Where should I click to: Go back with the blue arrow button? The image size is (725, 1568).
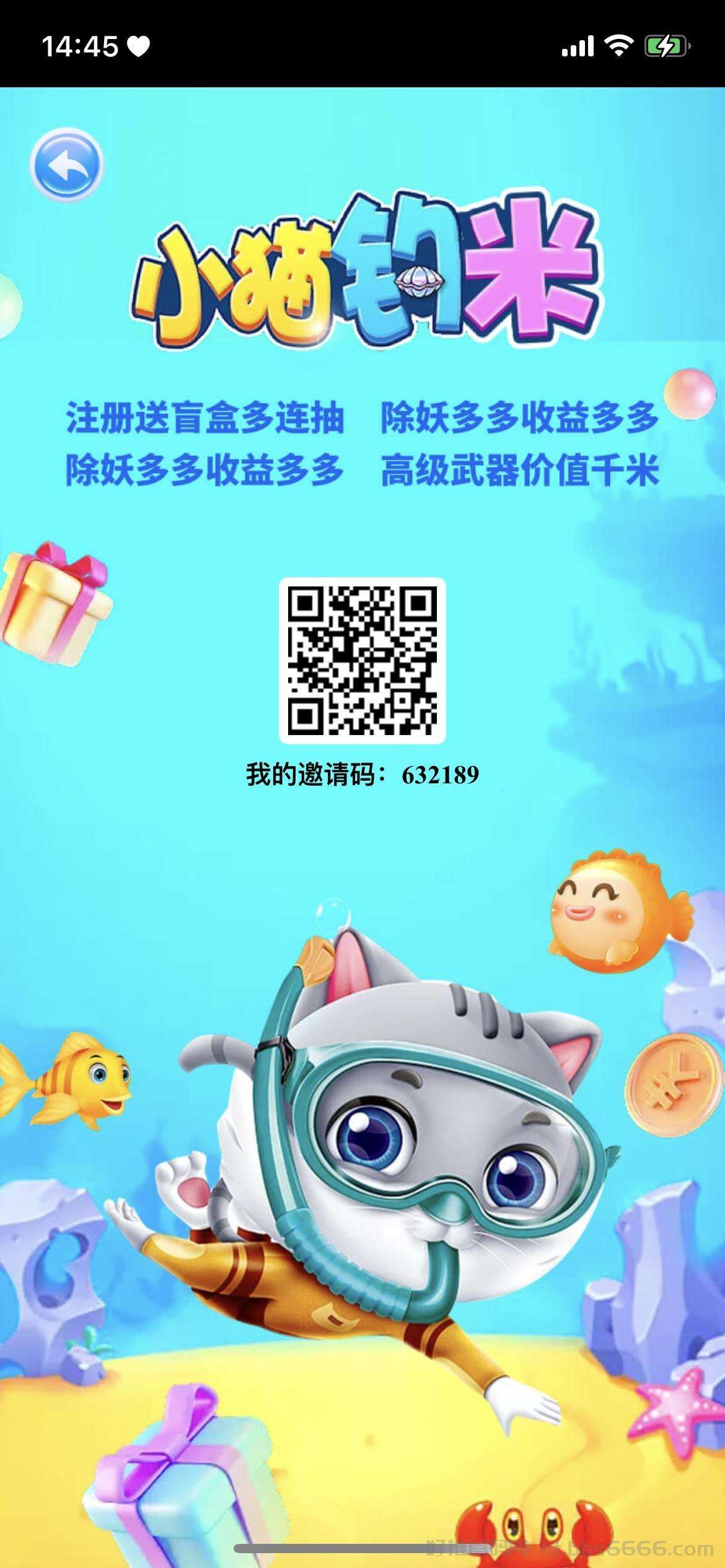pos(66,165)
